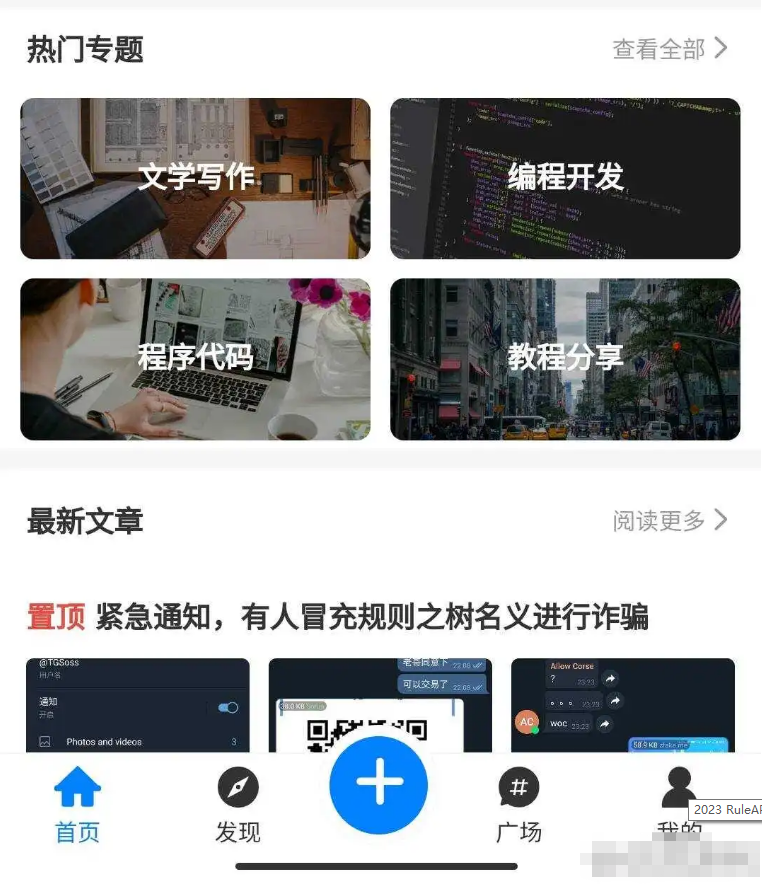Screen dimensions: 762x892
Task: Tap the blue plus button to post
Action: [379, 785]
